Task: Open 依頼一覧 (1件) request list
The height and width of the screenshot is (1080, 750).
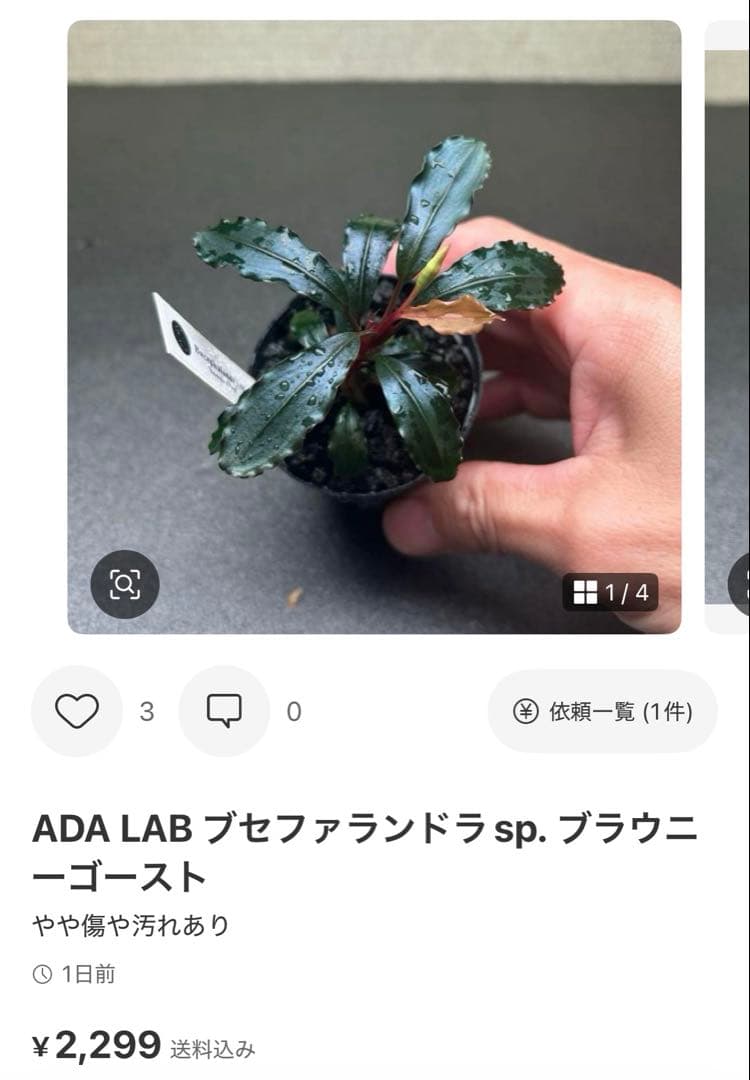Action: (601, 711)
